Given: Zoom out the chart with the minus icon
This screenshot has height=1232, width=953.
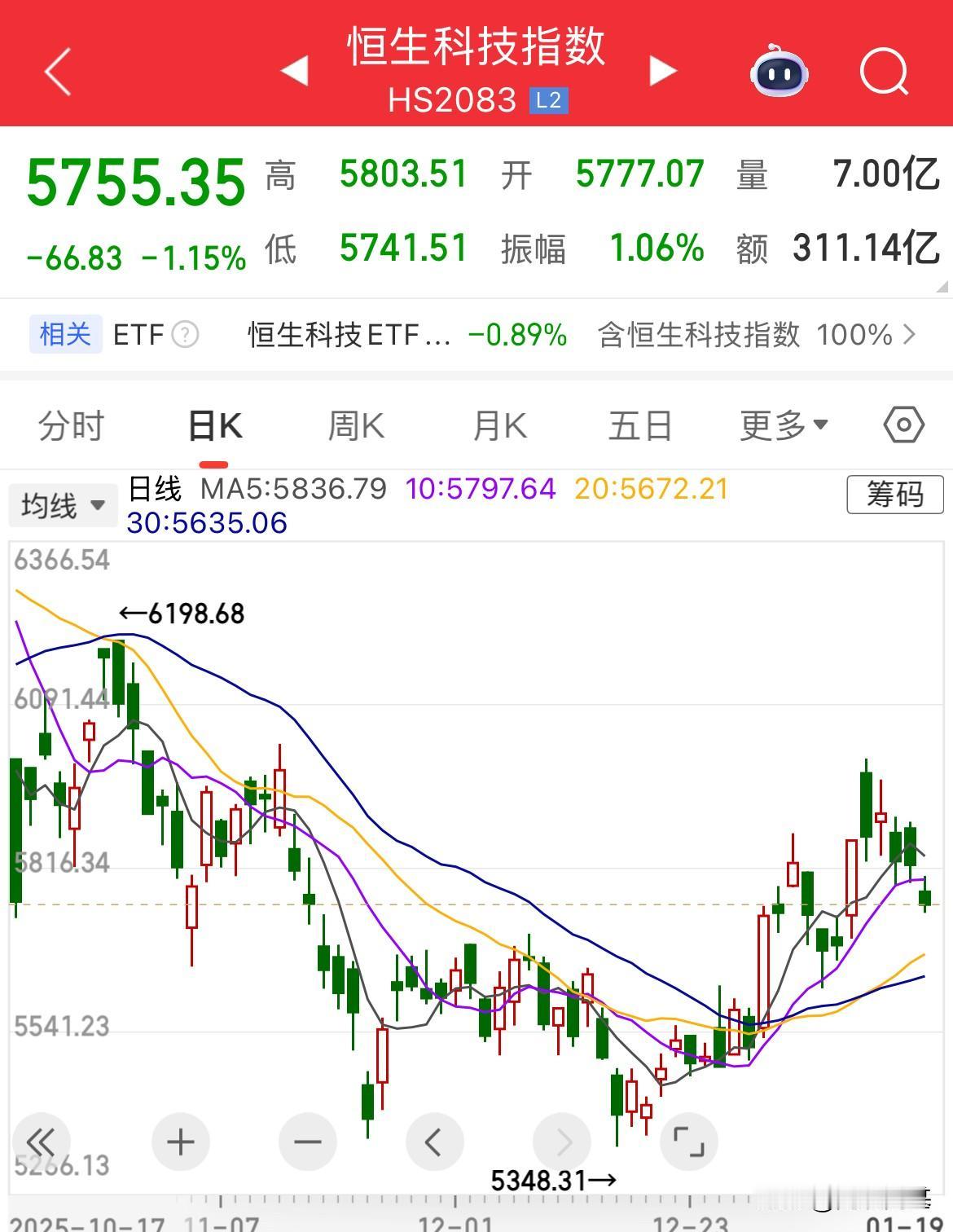Looking at the screenshot, I should pyautogui.click(x=308, y=1142).
